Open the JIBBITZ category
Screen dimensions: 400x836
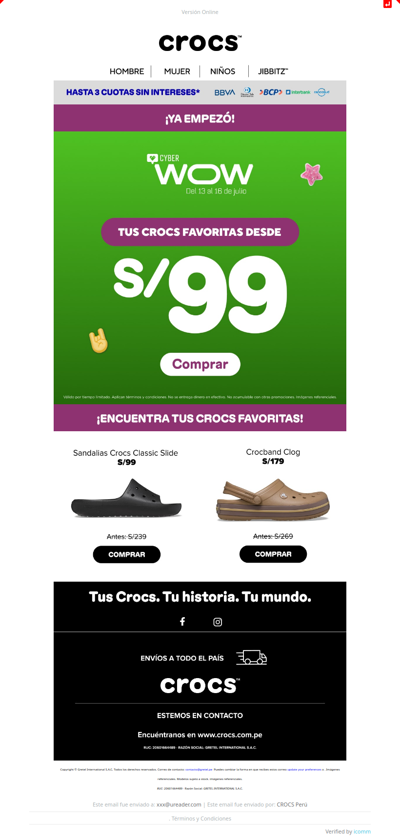[273, 71]
